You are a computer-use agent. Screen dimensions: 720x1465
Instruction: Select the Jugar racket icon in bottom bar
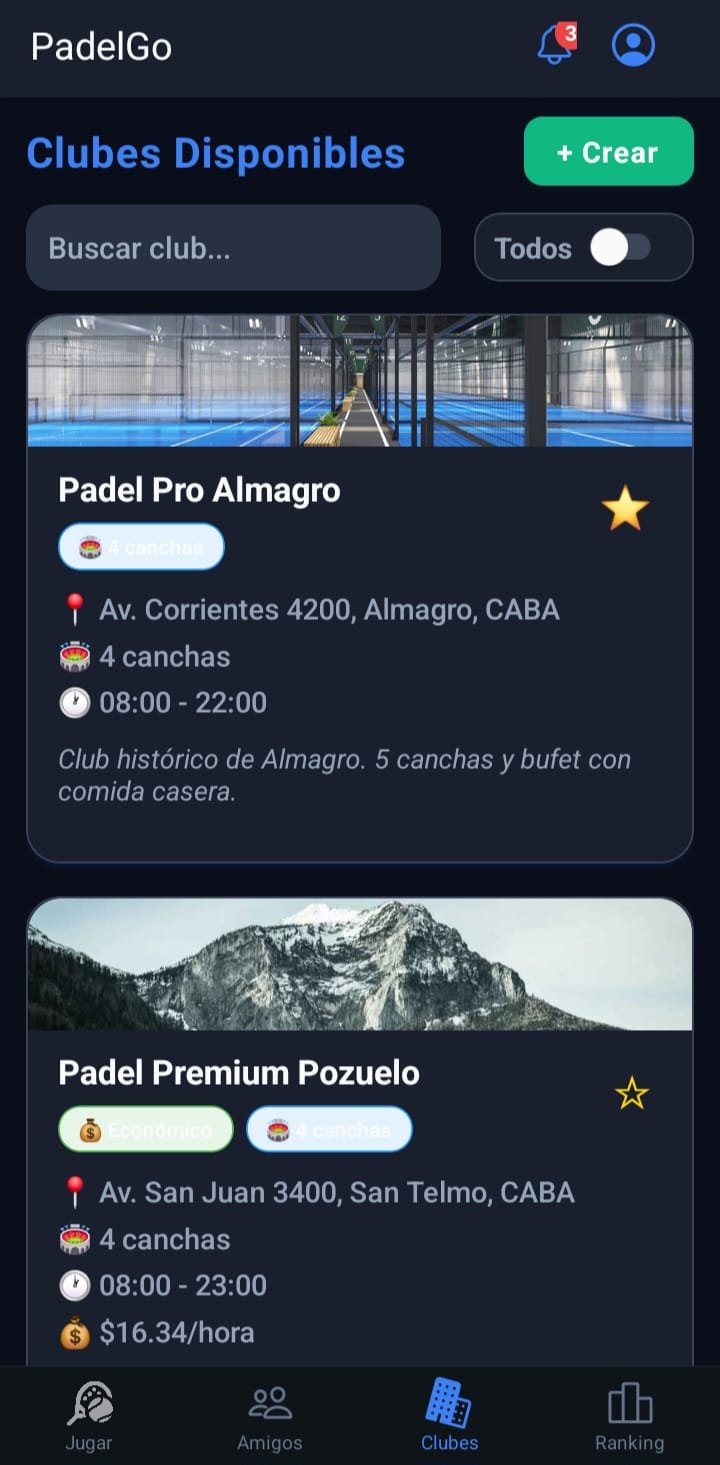(89, 1404)
